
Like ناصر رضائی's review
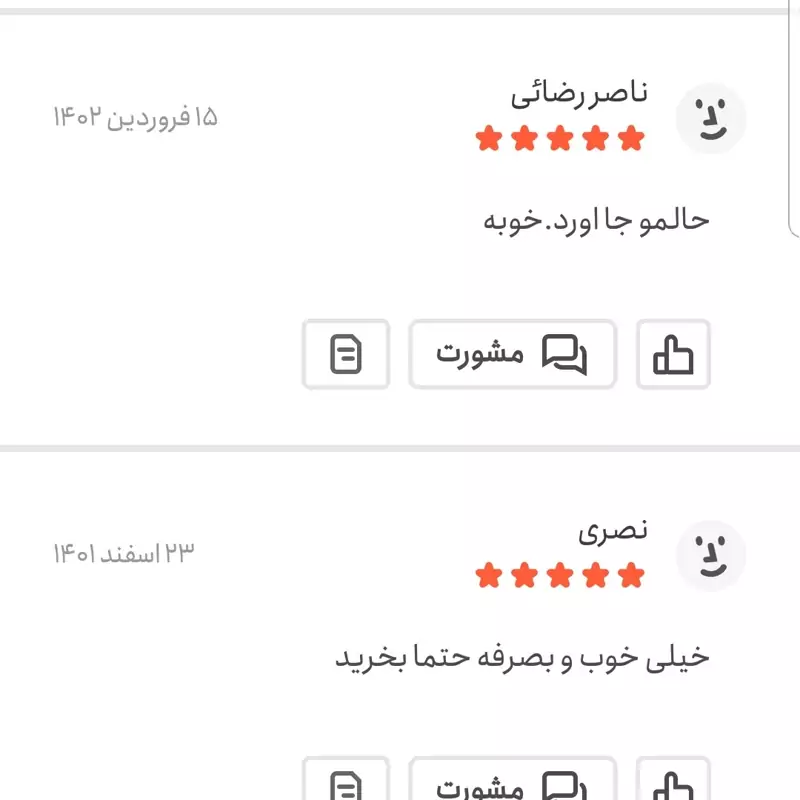[673, 354]
